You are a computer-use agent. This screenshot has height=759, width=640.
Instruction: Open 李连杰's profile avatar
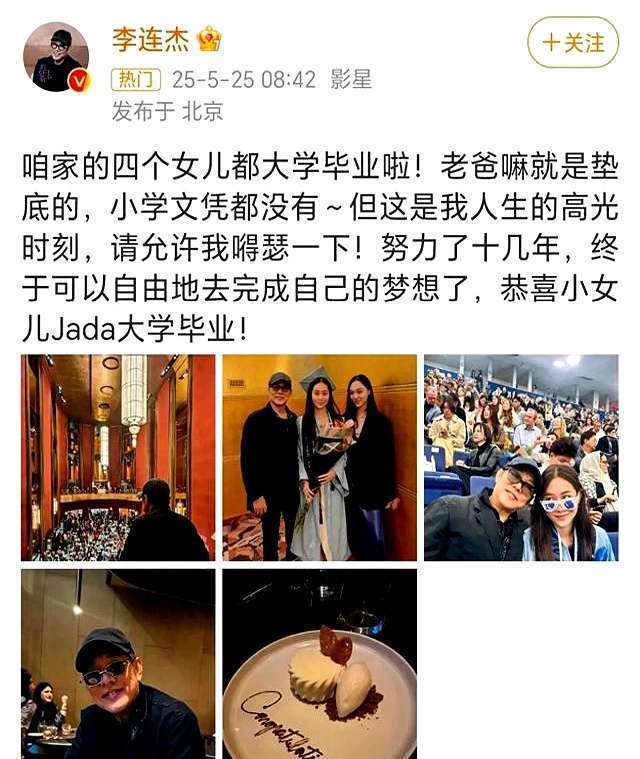tap(56, 57)
